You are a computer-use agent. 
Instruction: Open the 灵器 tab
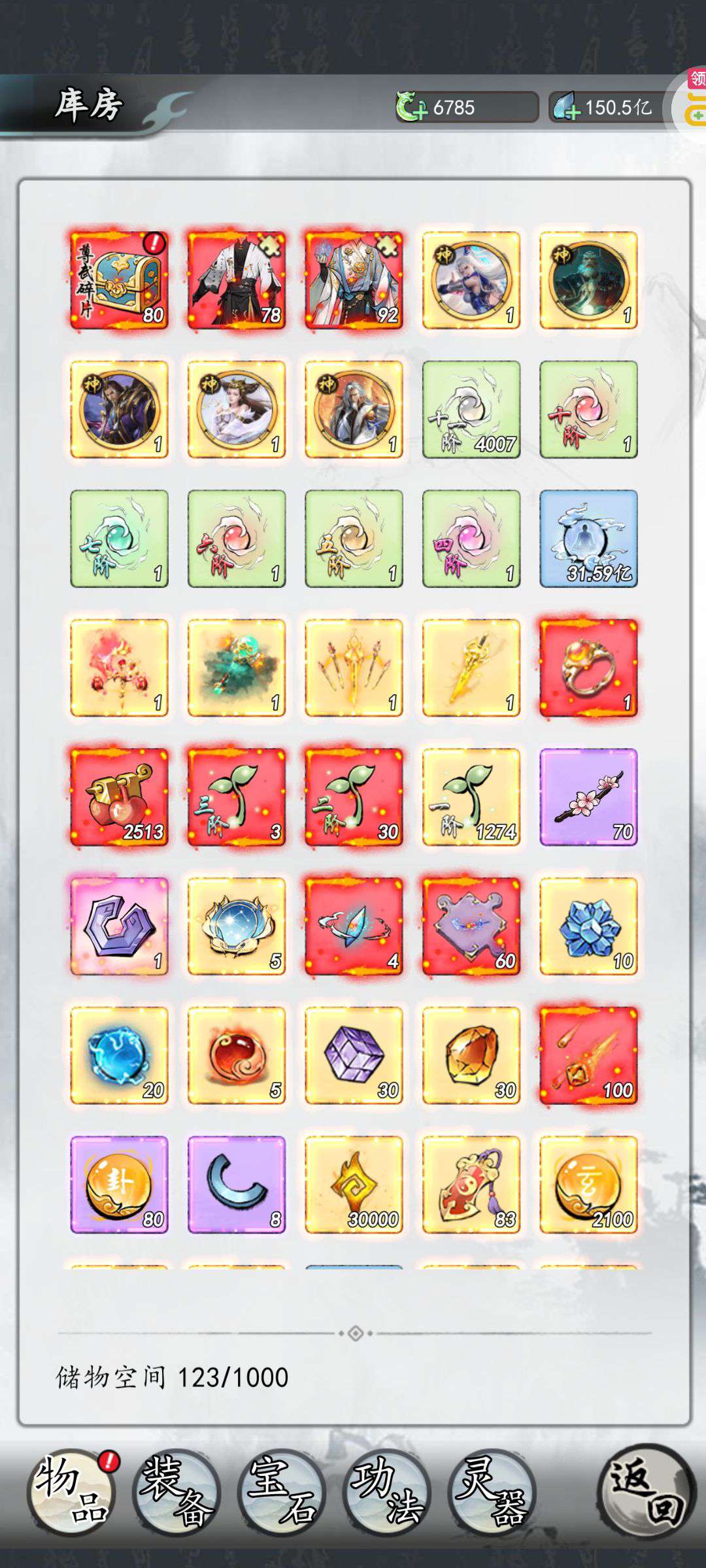(492, 1493)
